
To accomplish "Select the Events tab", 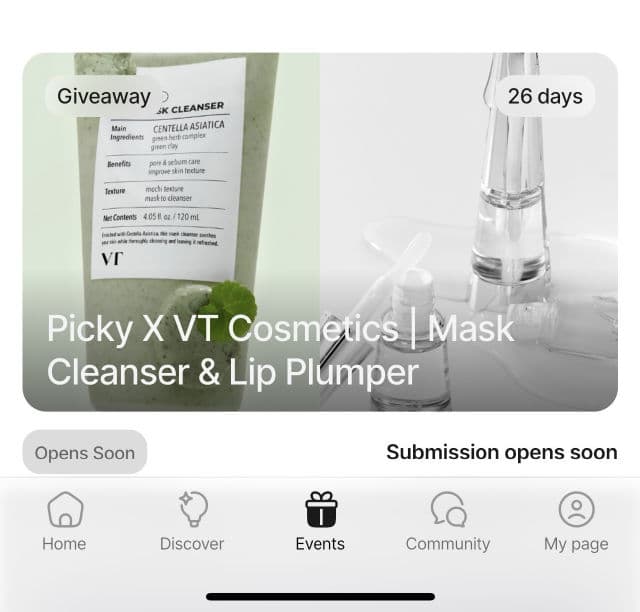I will (x=320, y=522).
